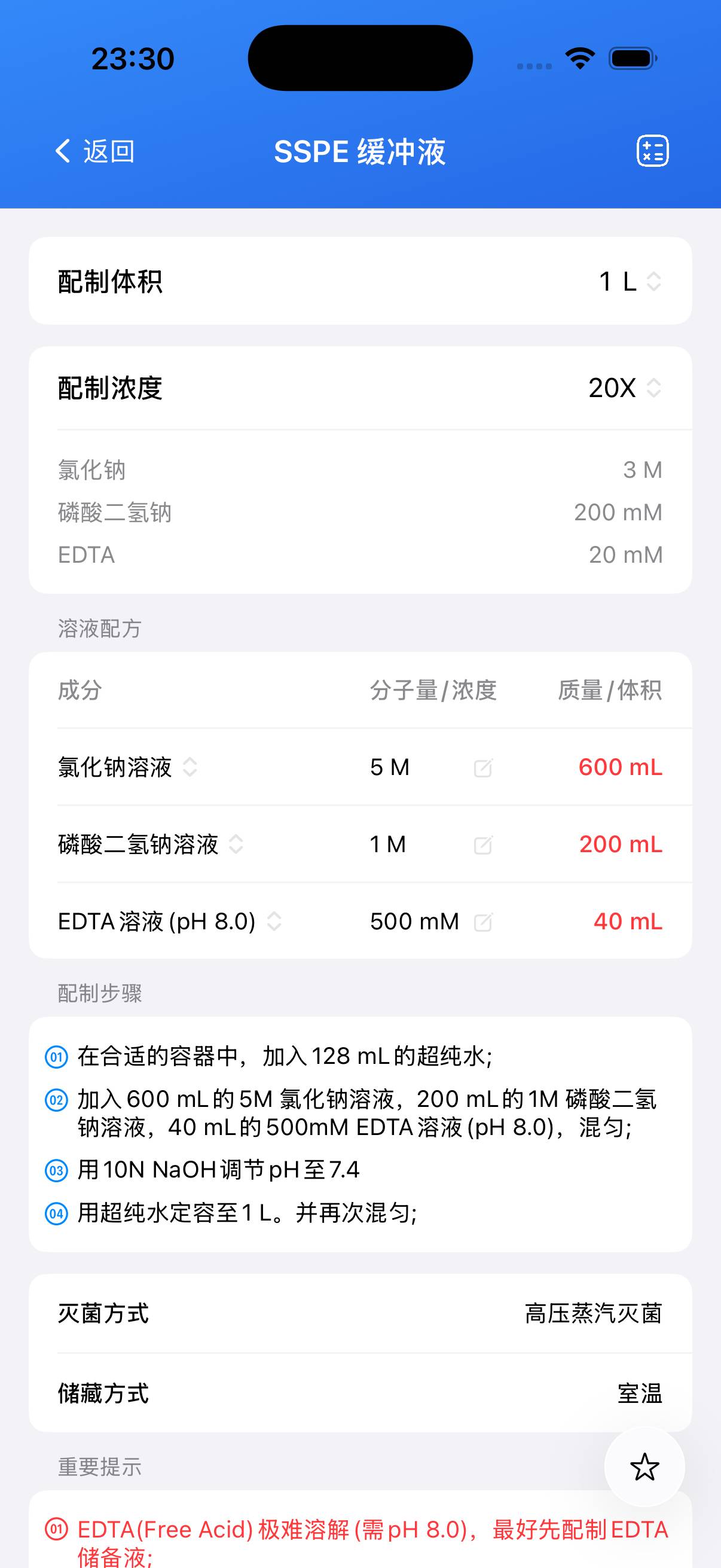The height and width of the screenshot is (1568, 721).
Task: Switch the 氯化钠溶液 ingredient form
Action: (x=190, y=767)
